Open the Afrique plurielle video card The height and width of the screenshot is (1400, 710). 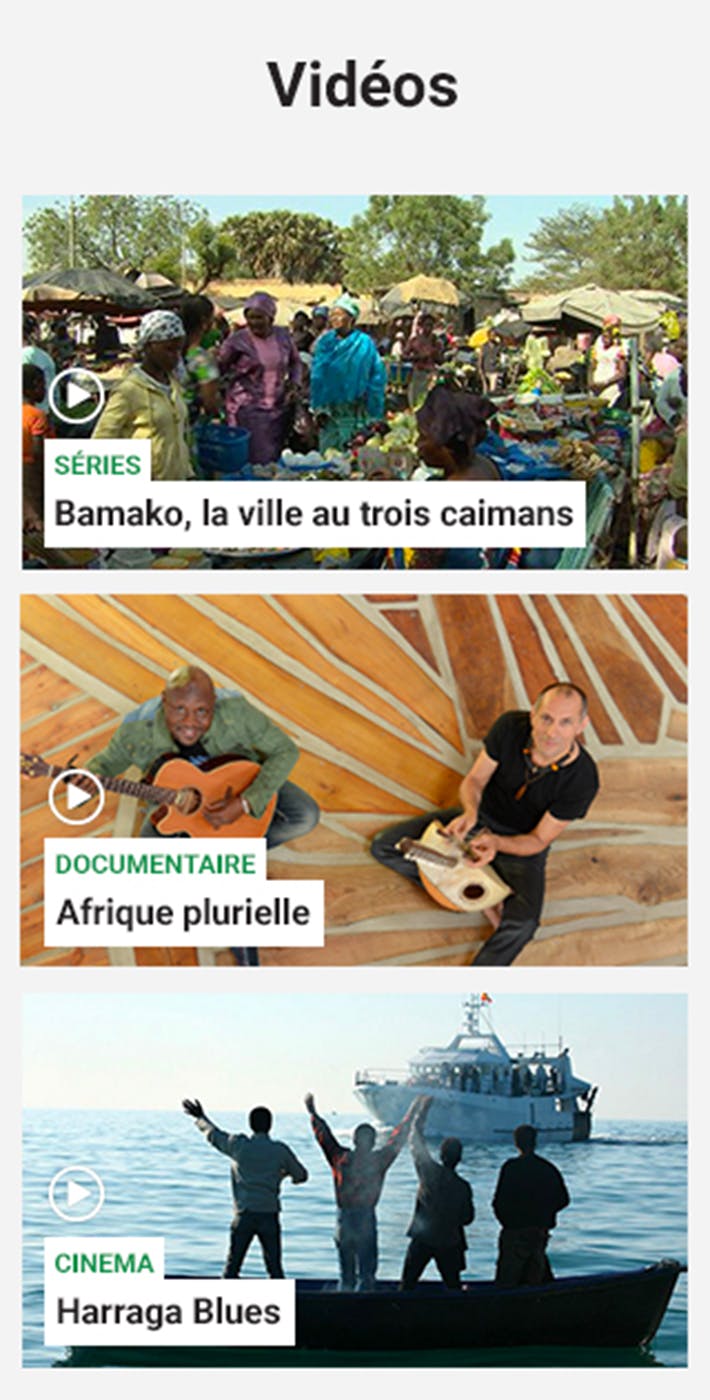184,912
